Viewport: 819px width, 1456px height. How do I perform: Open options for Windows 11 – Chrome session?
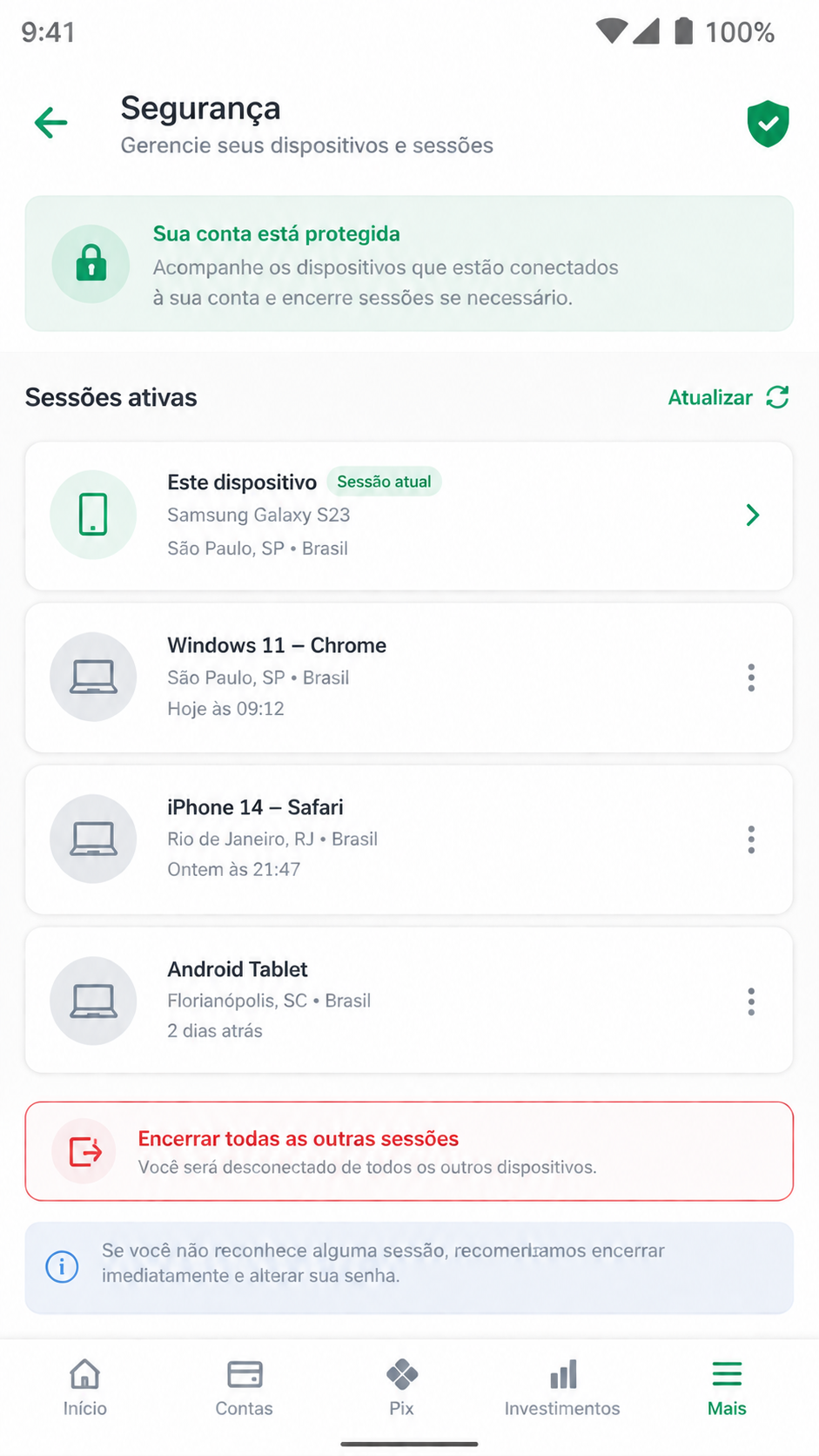pos(751,677)
